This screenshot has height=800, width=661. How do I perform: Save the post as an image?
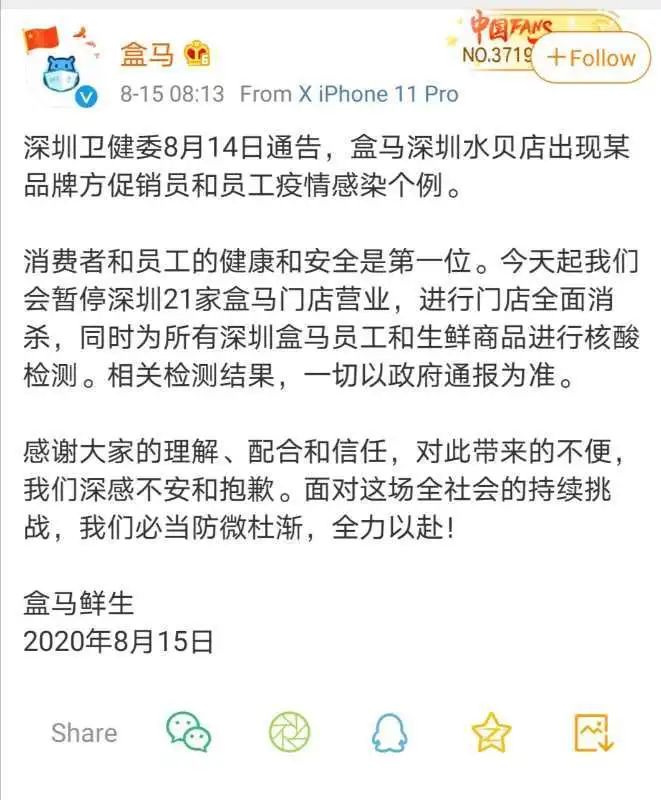click(592, 732)
